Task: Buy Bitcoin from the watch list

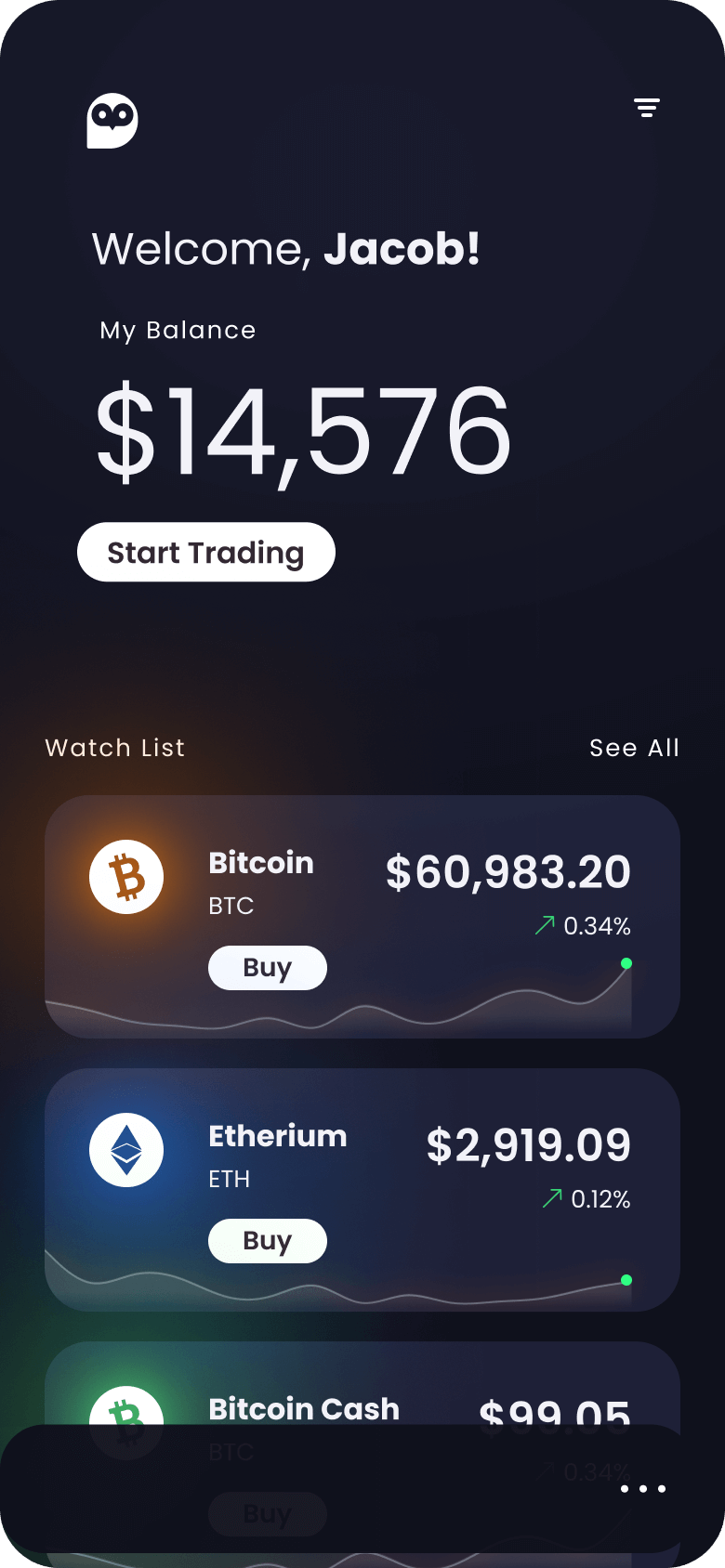Action: pos(268,968)
